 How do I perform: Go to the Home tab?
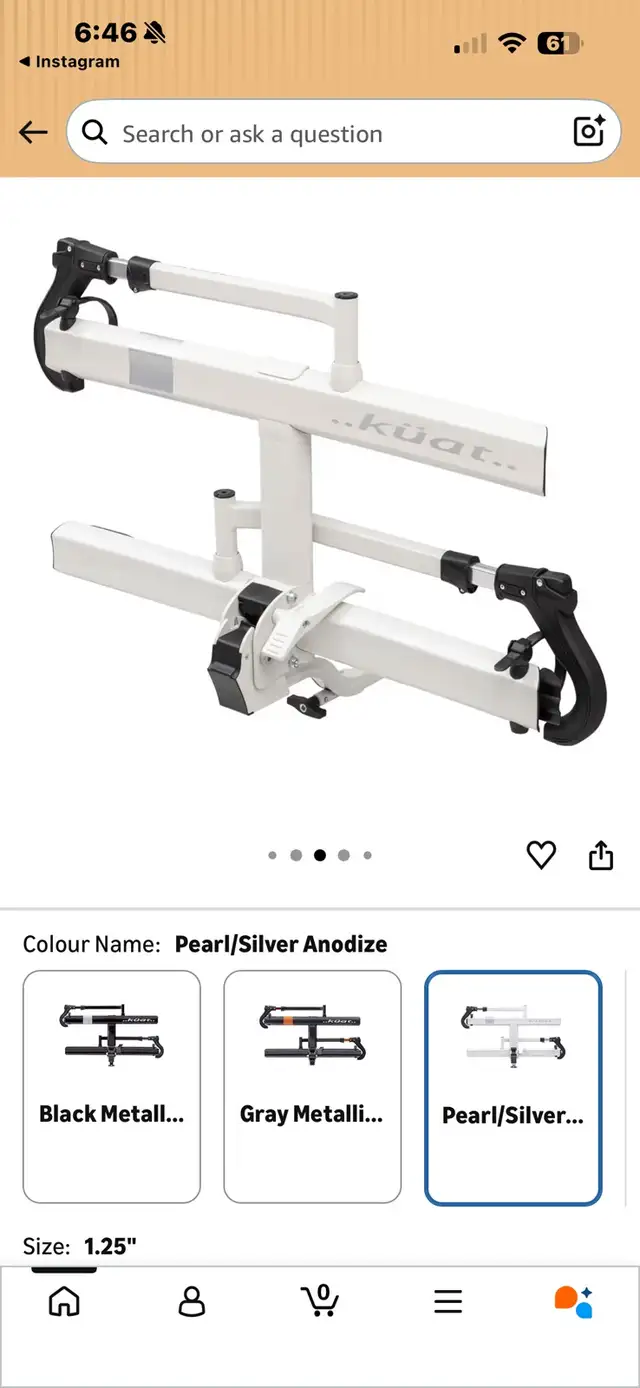click(x=64, y=1301)
